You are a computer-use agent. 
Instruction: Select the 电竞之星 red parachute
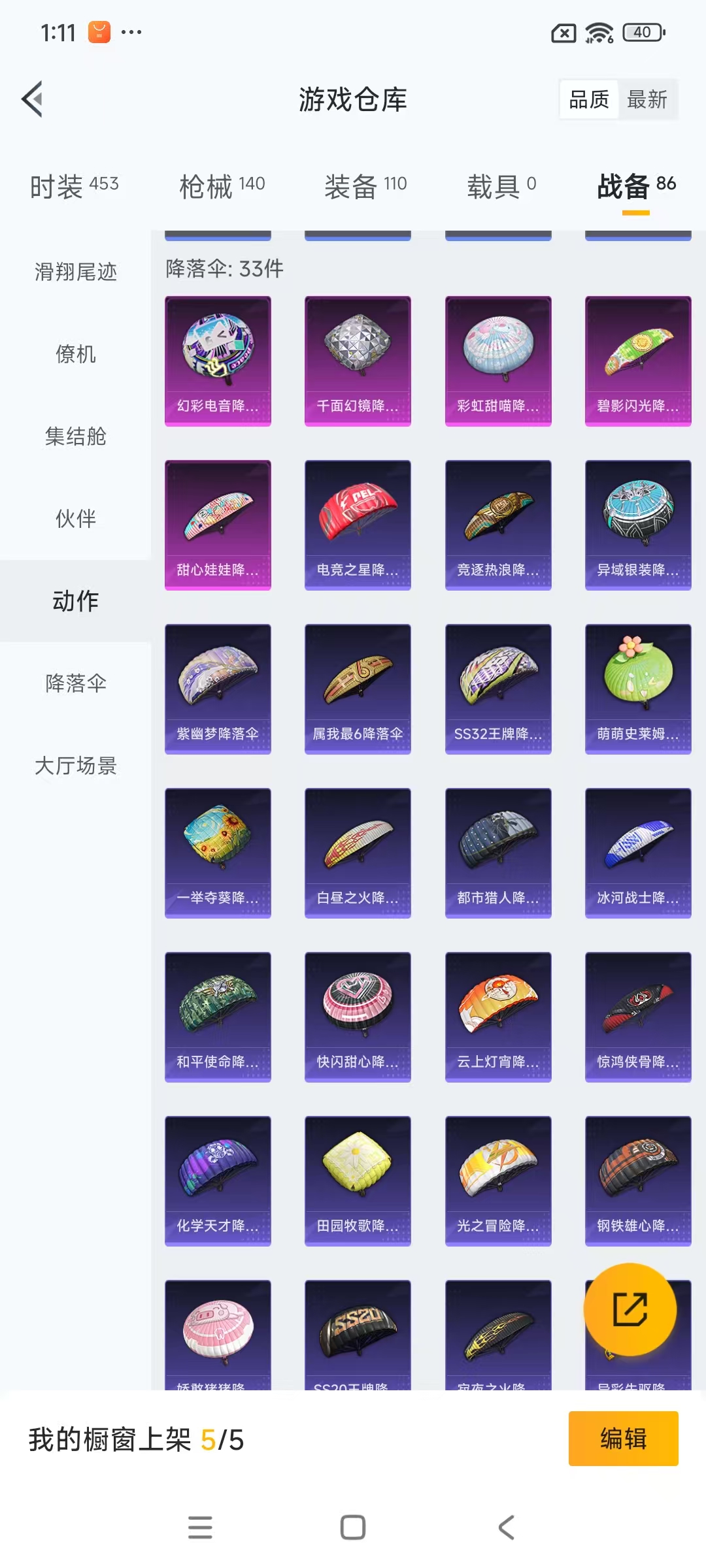358,524
